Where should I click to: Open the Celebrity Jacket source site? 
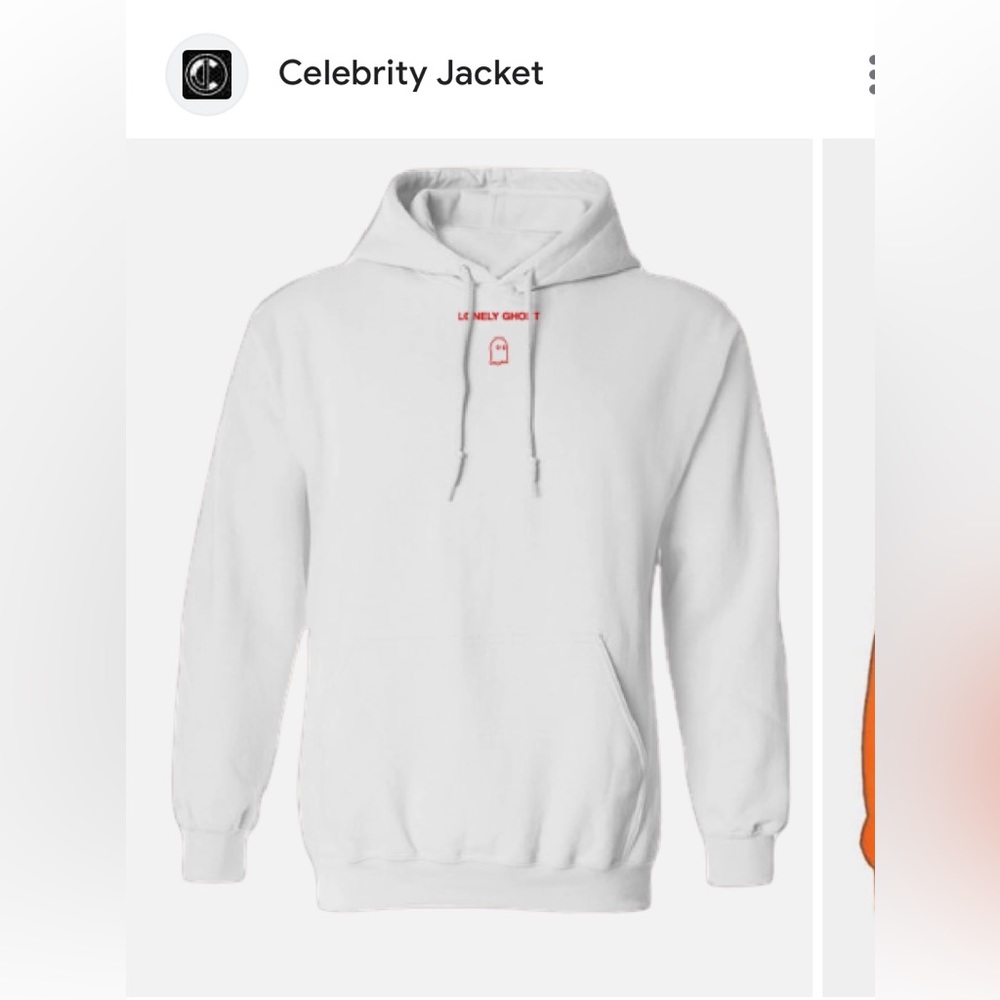[410, 73]
